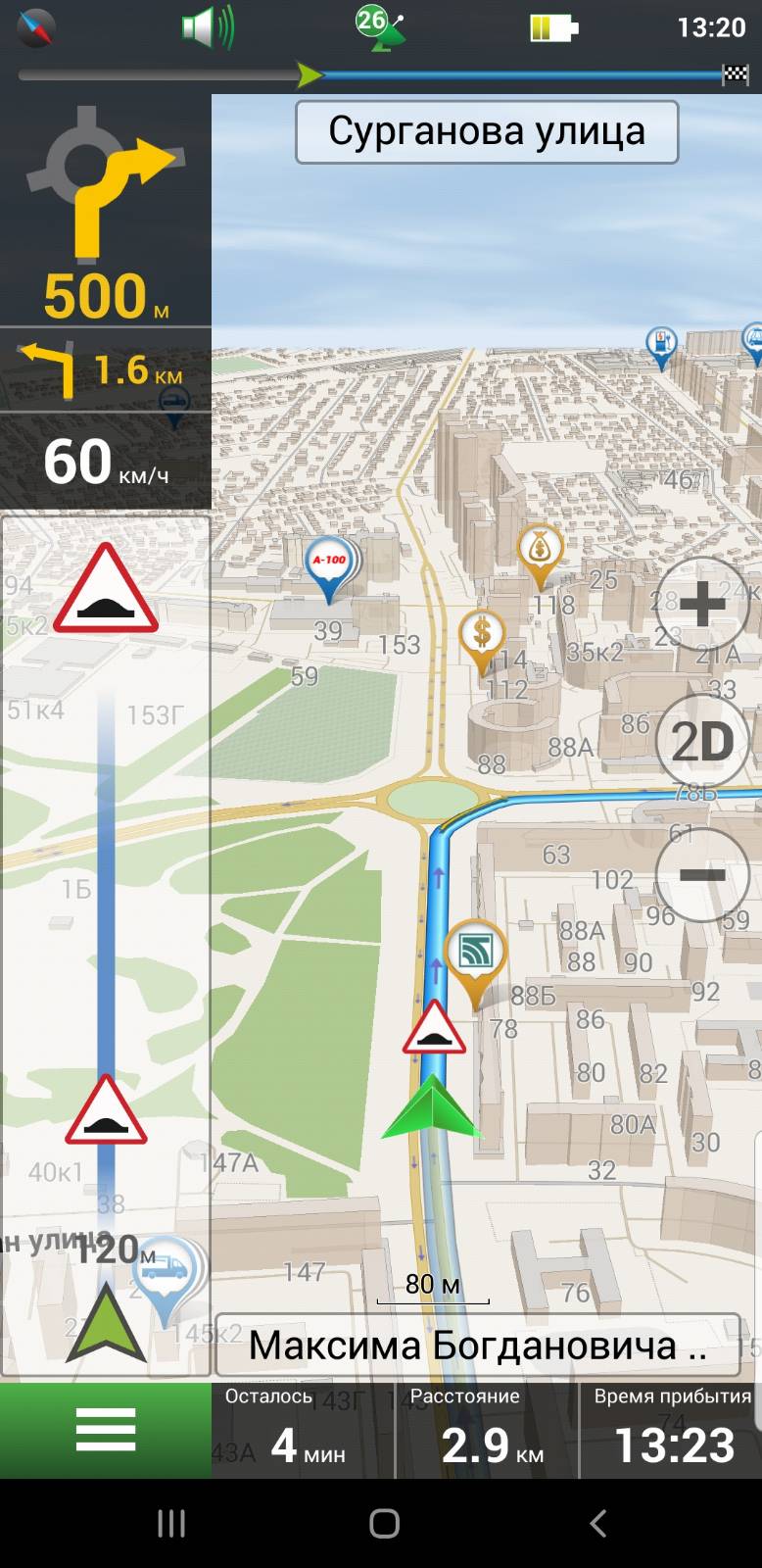The height and width of the screenshot is (1568, 762).
Task: Zoom in the map with plus button
Action: click(x=701, y=604)
